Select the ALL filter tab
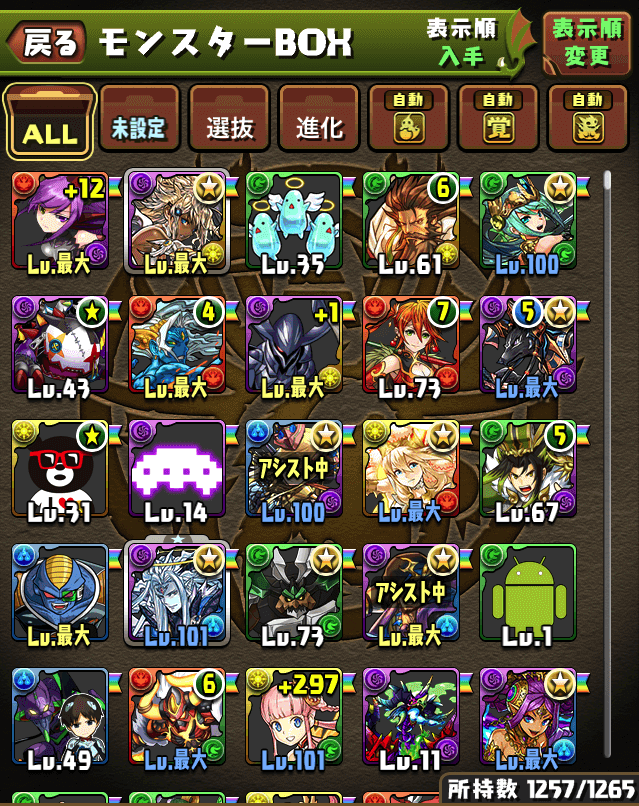This screenshot has width=639, height=806. click(48, 123)
